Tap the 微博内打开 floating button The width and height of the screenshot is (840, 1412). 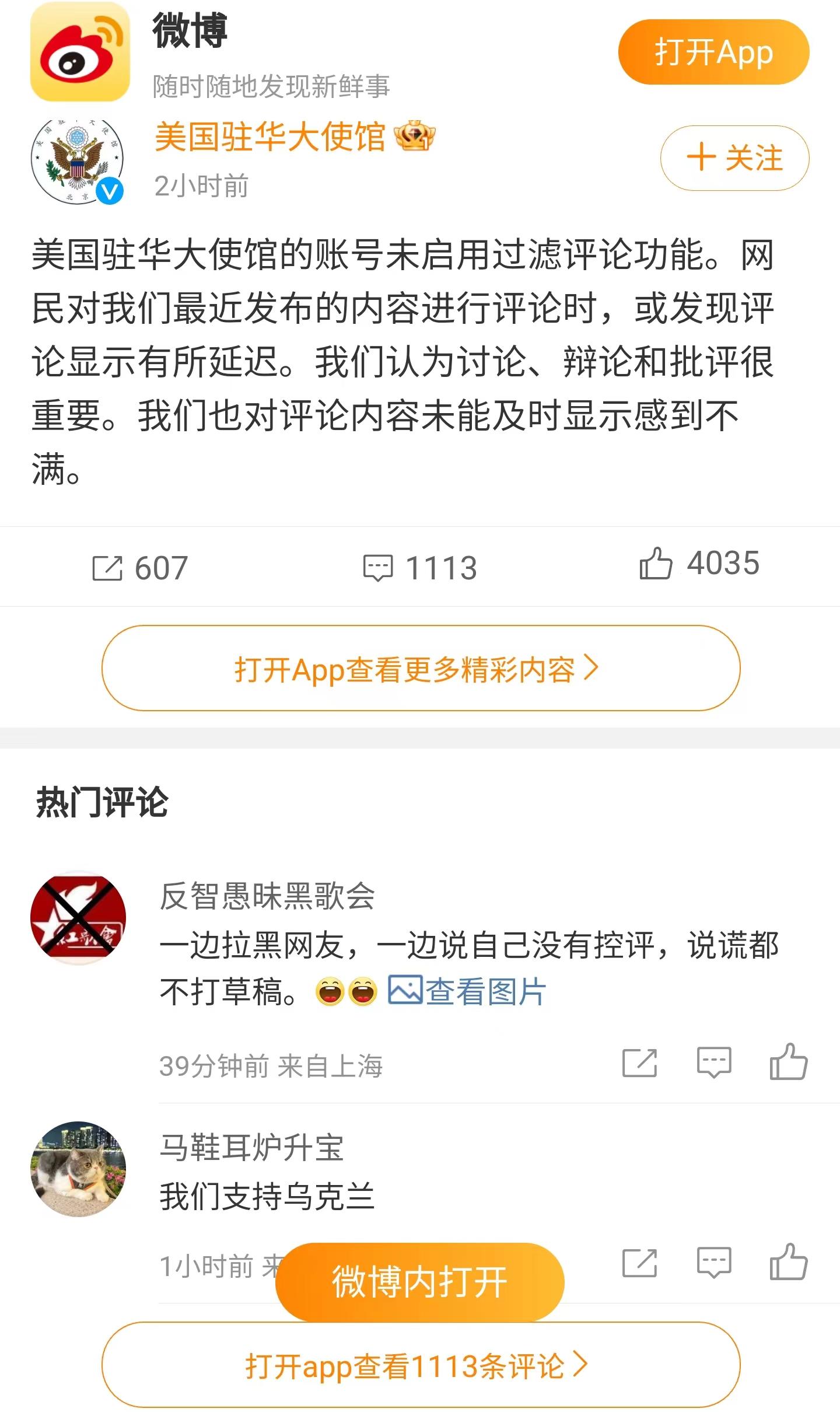point(419,1282)
